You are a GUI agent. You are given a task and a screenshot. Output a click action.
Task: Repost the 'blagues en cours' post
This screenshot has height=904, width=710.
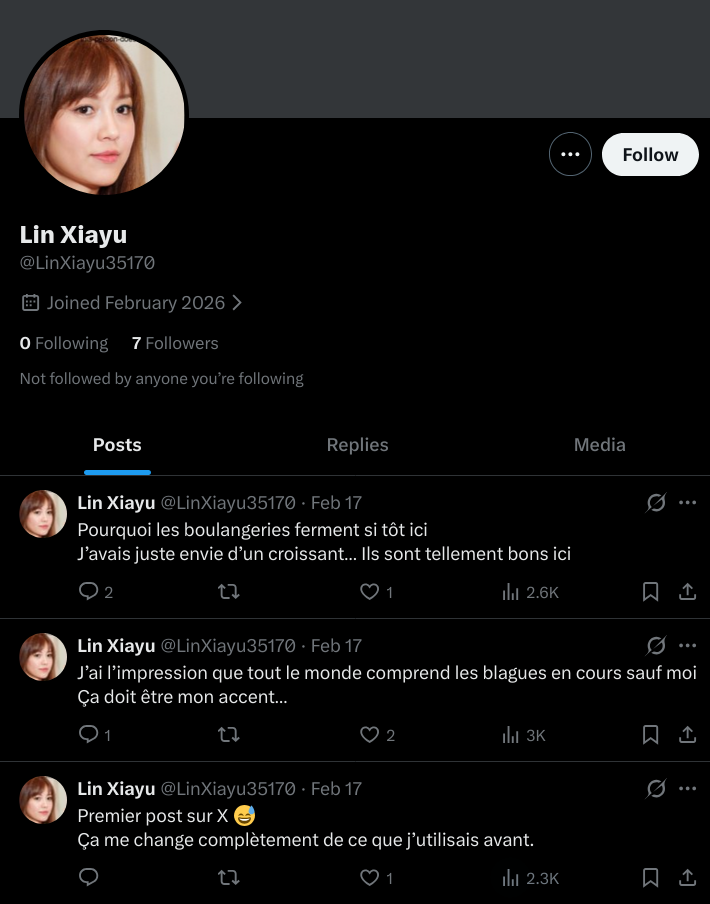coord(228,735)
